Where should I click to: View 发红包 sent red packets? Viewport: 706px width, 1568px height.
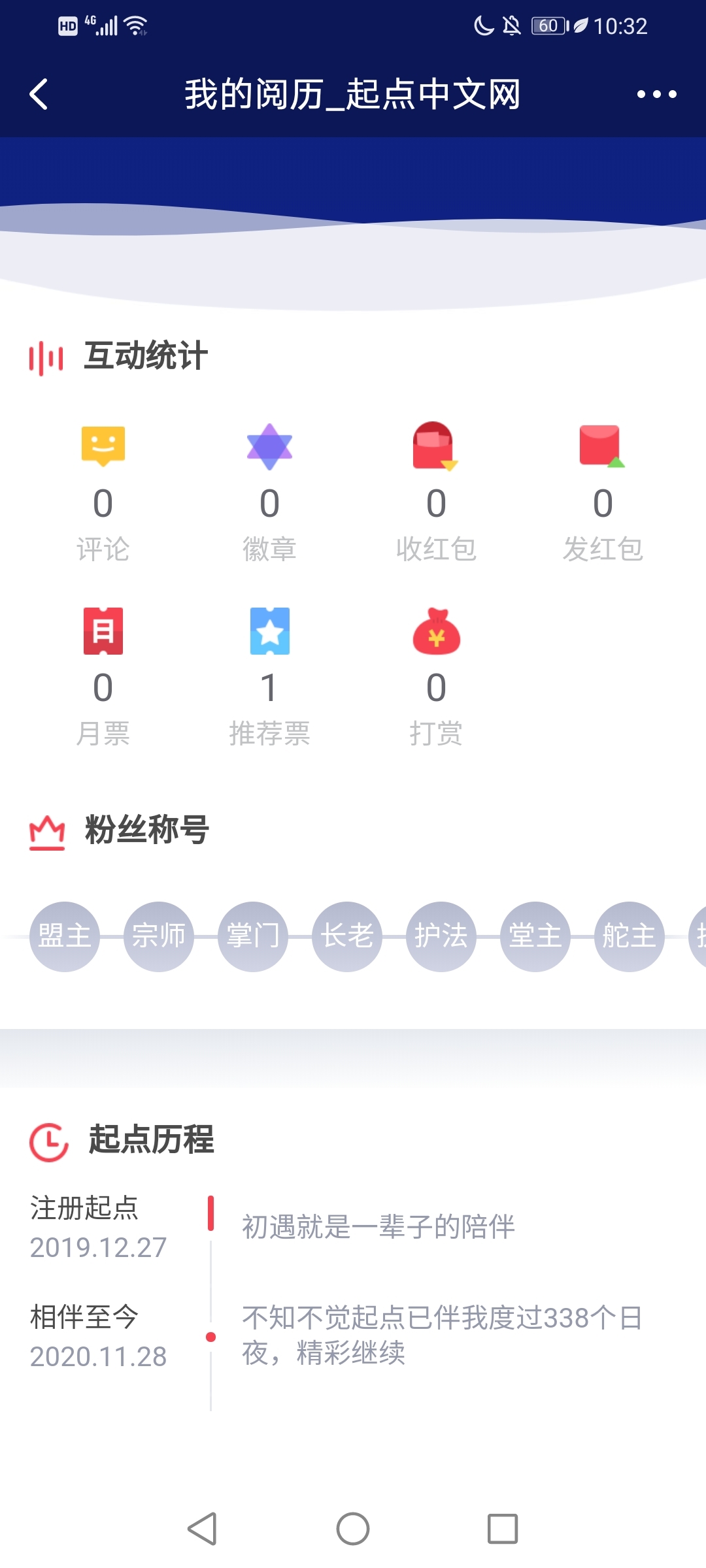click(x=603, y=493)
